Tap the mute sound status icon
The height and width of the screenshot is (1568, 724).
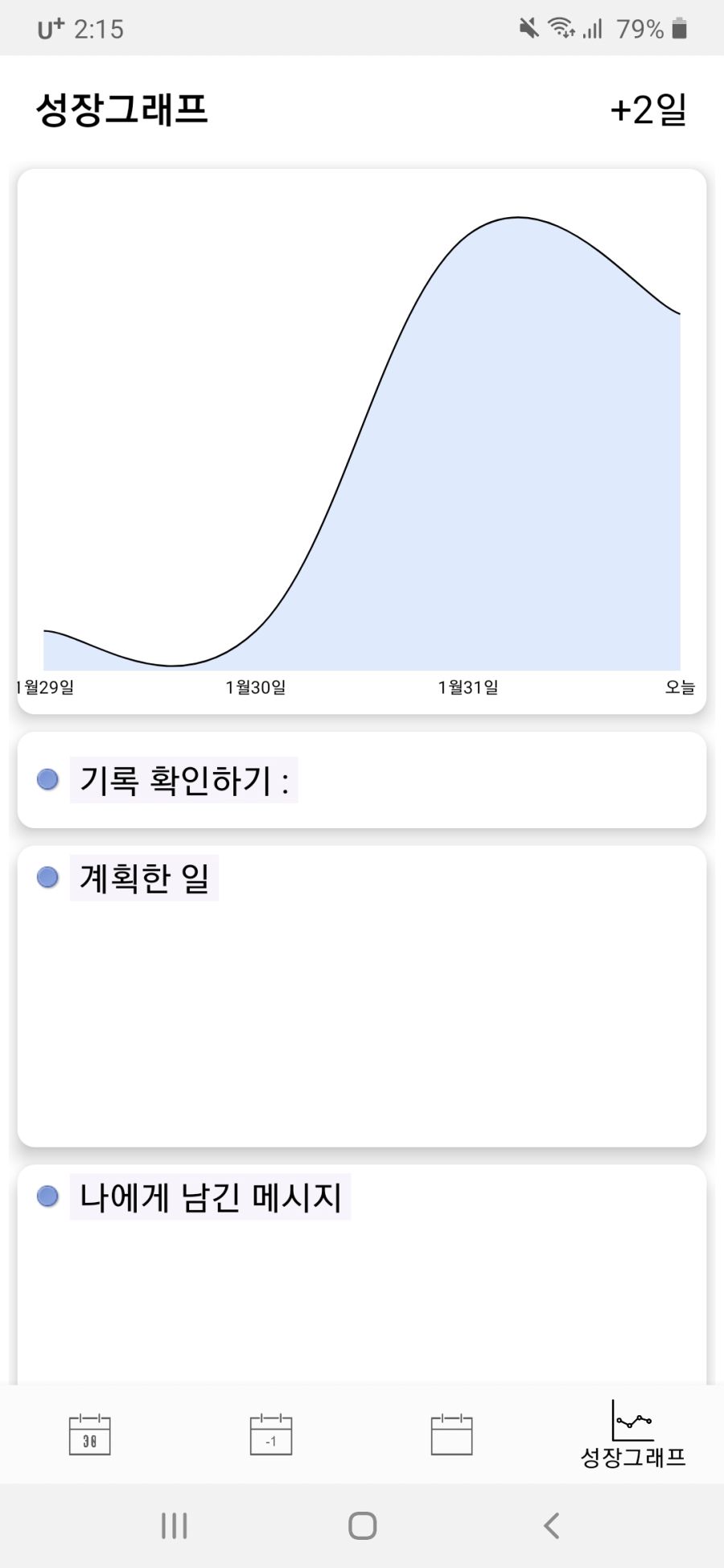(x=527, y=29)
